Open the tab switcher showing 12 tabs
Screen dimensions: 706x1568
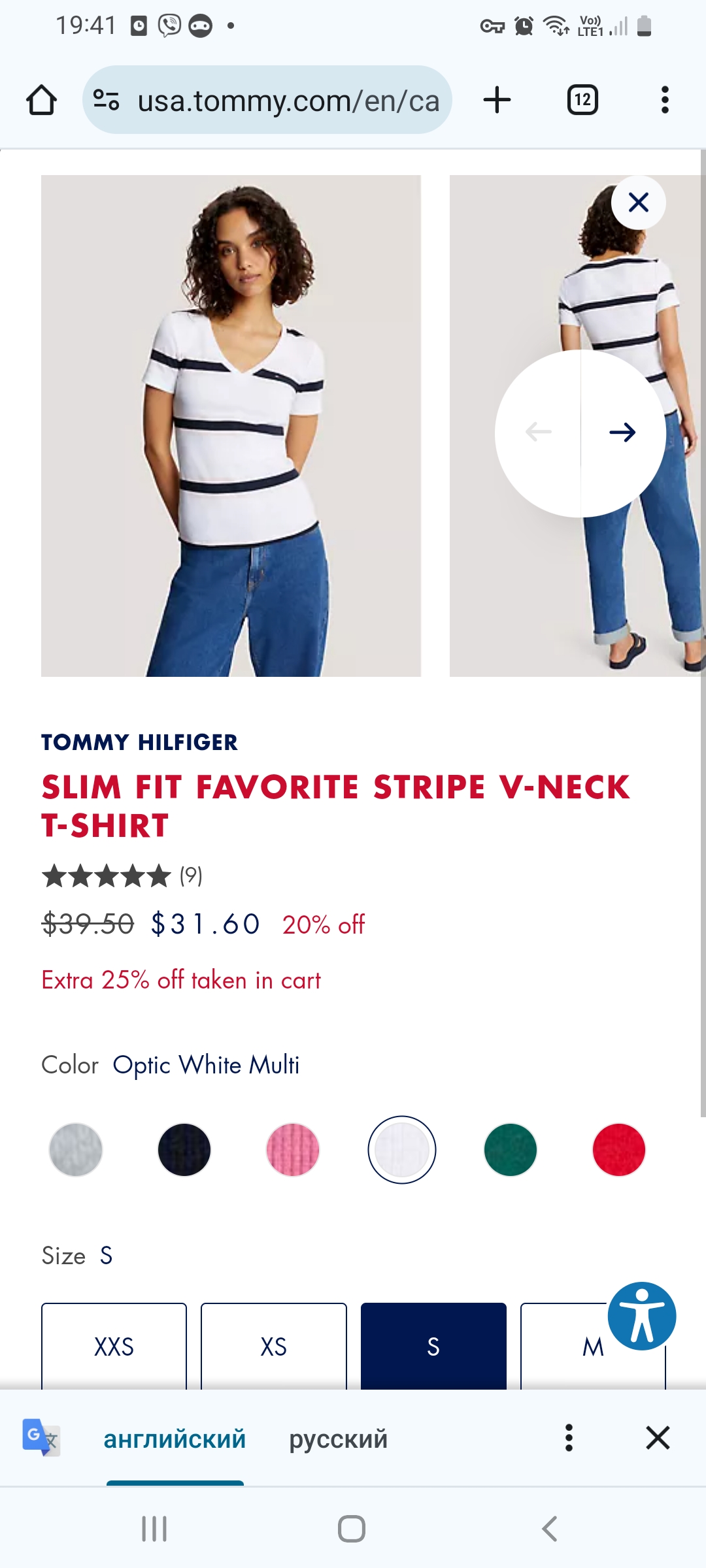(582, 101)
